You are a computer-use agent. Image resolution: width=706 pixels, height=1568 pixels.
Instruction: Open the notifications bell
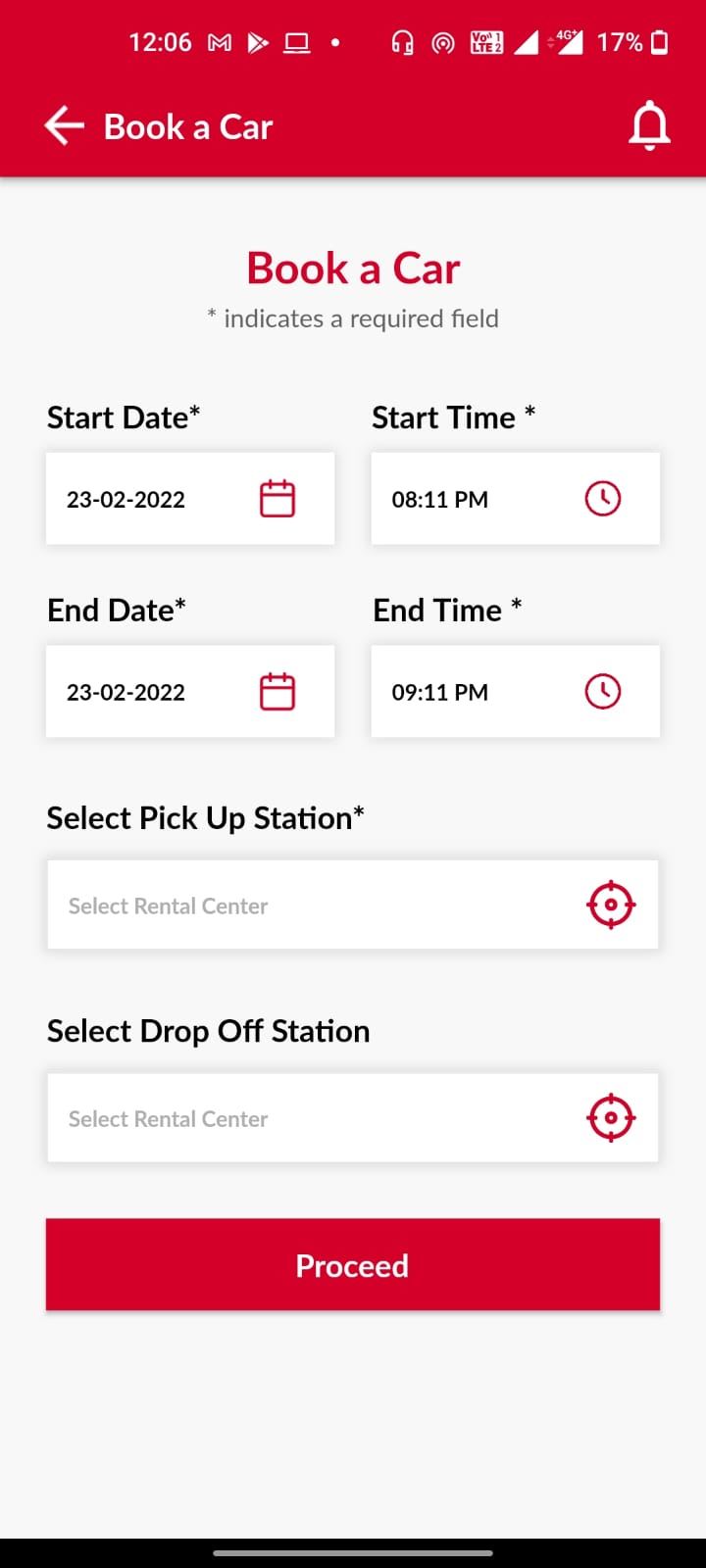click(649, 126)
